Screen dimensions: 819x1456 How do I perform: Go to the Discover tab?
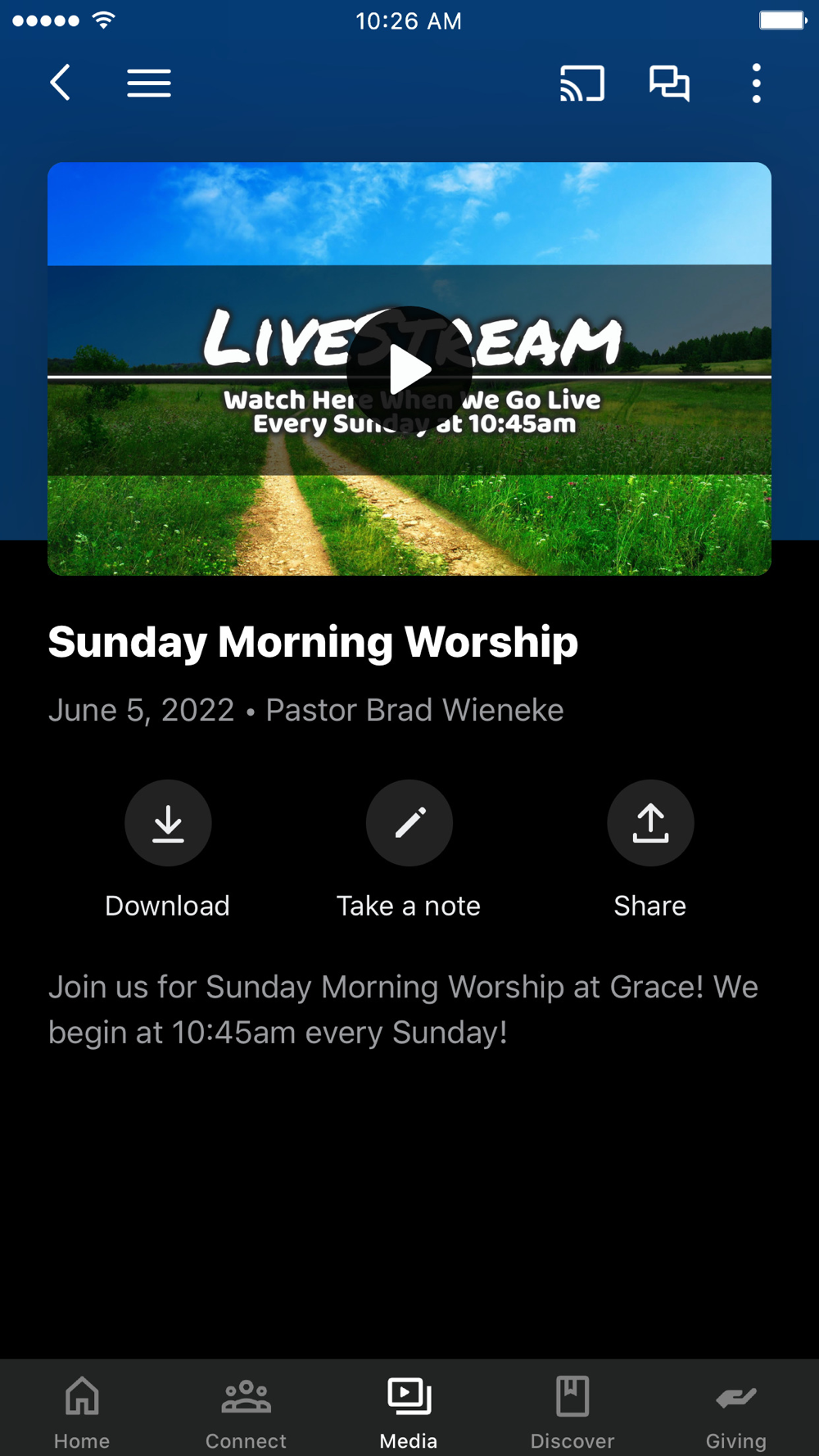572,1410
